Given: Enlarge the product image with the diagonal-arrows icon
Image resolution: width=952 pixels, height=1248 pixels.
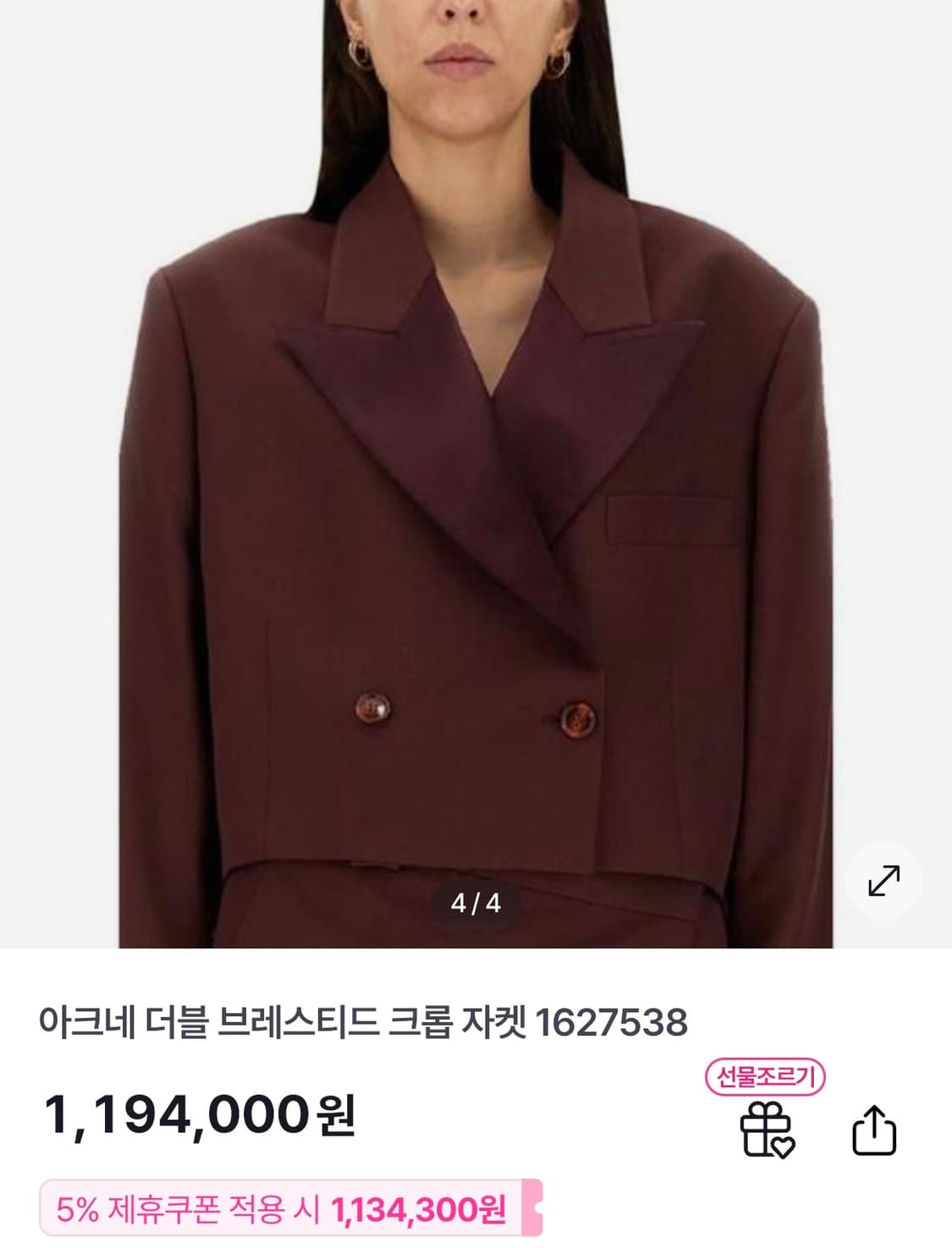Looking at the screenshot, I should point(883,881).
